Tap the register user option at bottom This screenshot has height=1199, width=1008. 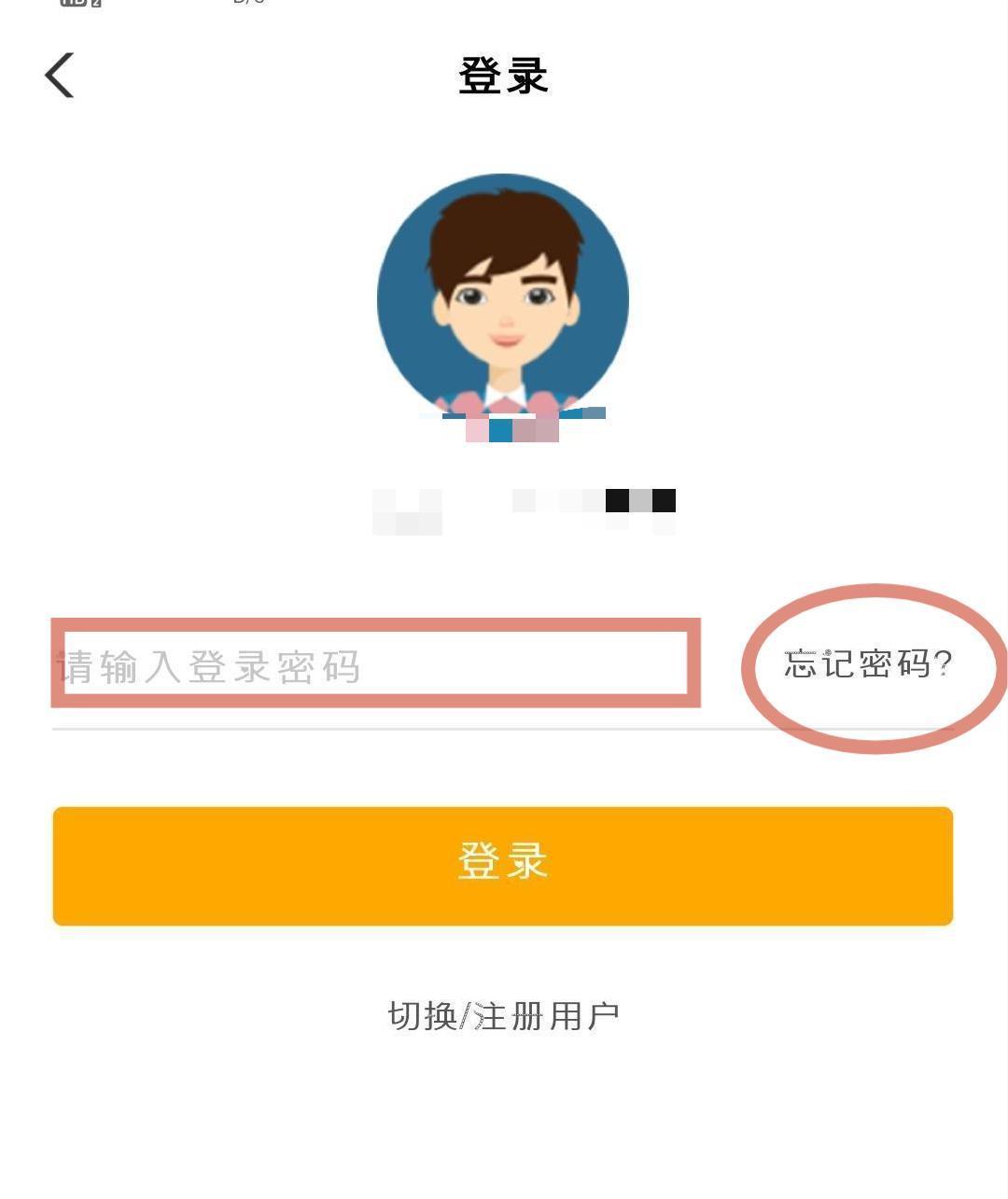[x=504, y=1014]
